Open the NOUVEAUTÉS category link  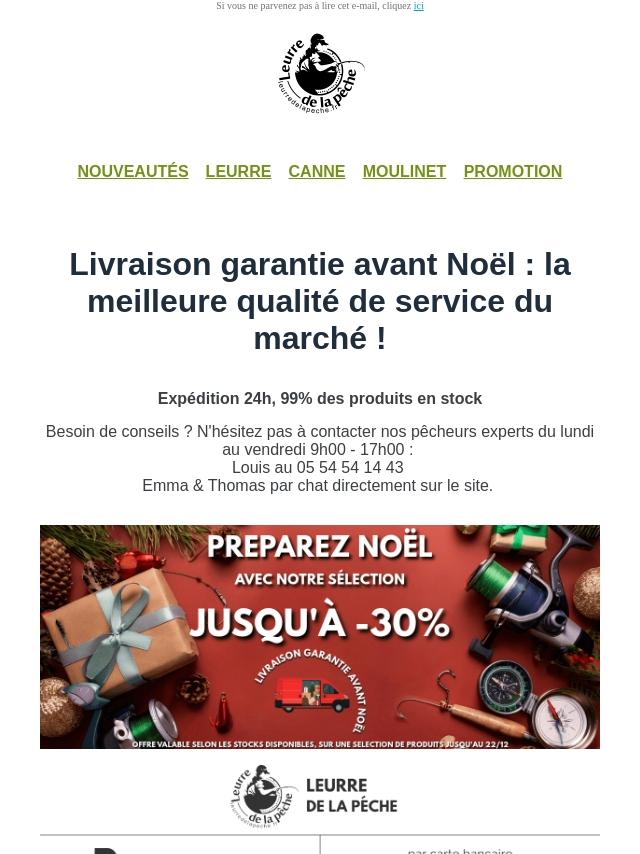tap(133, 172)
